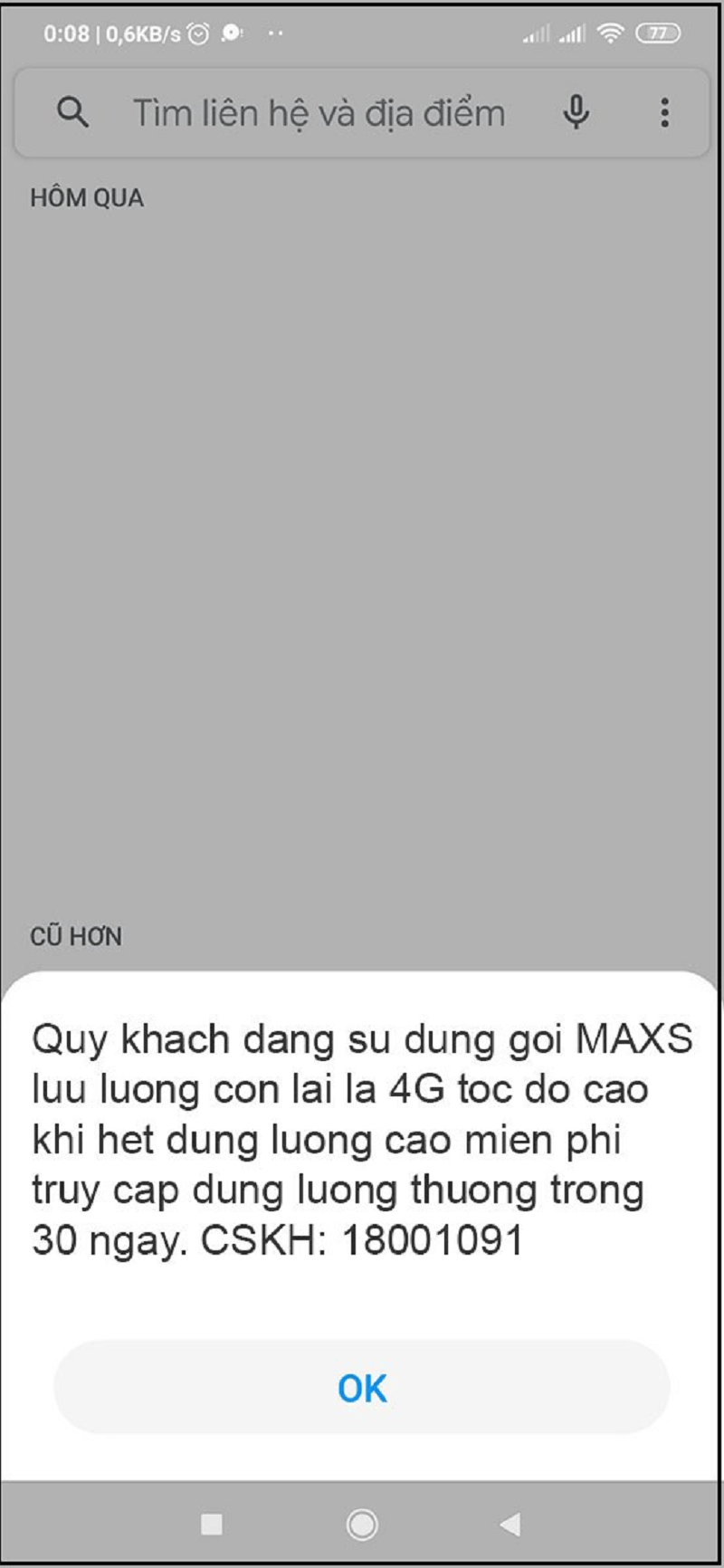Open the Tìm liên hệ search field
Screen dimensions: 724x1568
(319, 114)
